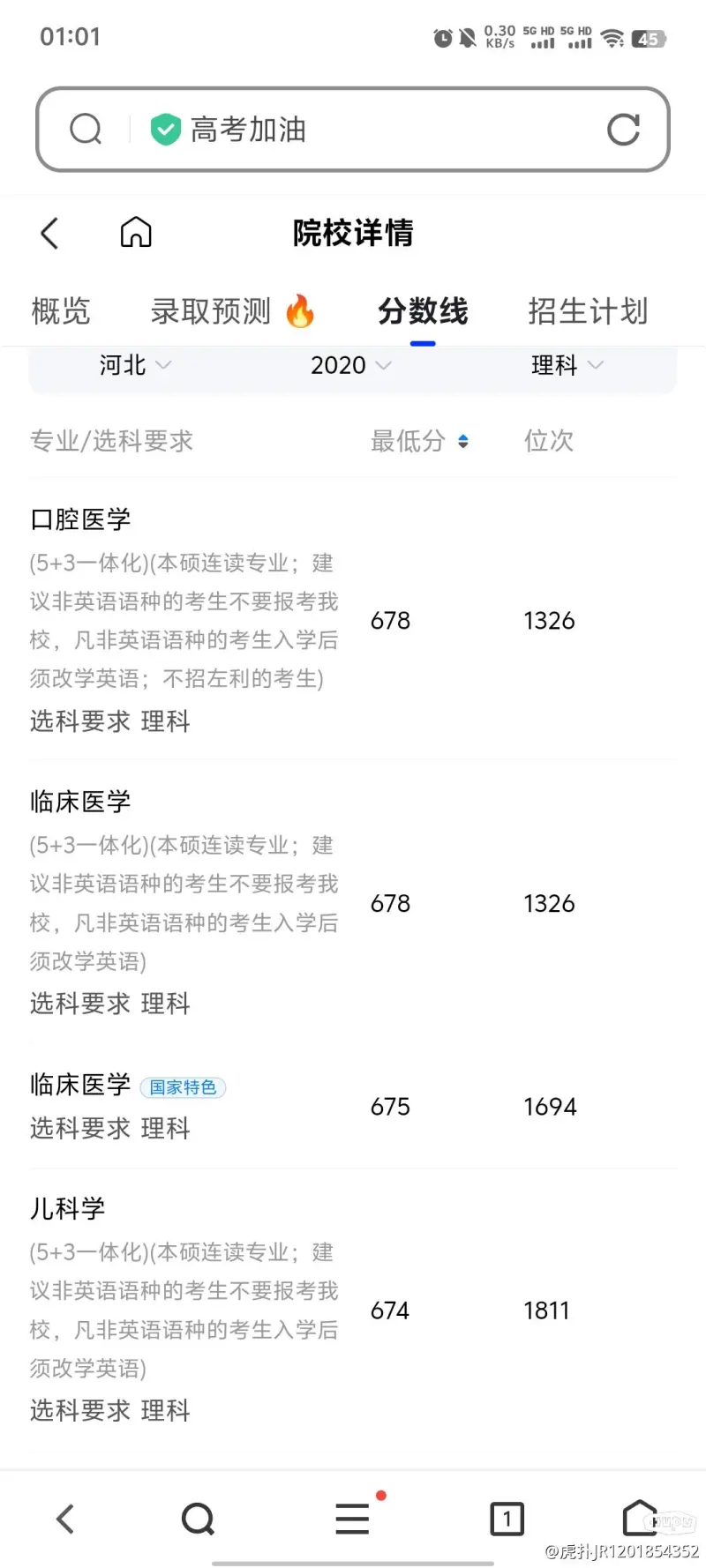
Task: Open the home icon beside back arrow
Action: pos(136,233)
